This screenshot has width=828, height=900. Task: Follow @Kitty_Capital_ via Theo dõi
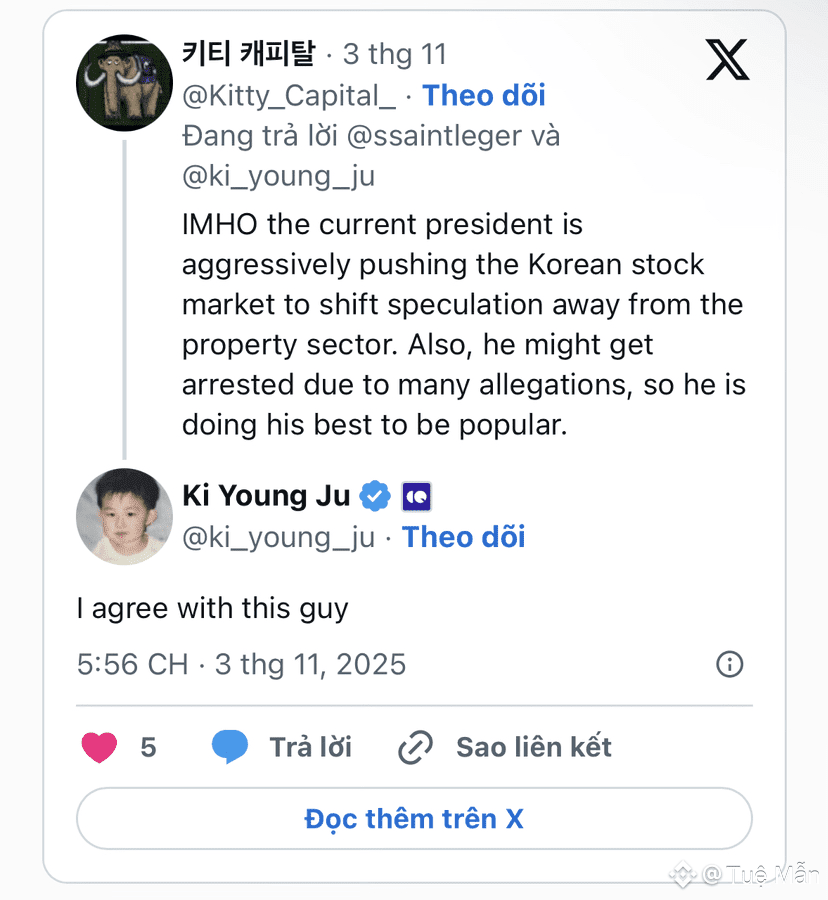click(x=484, y=96)
